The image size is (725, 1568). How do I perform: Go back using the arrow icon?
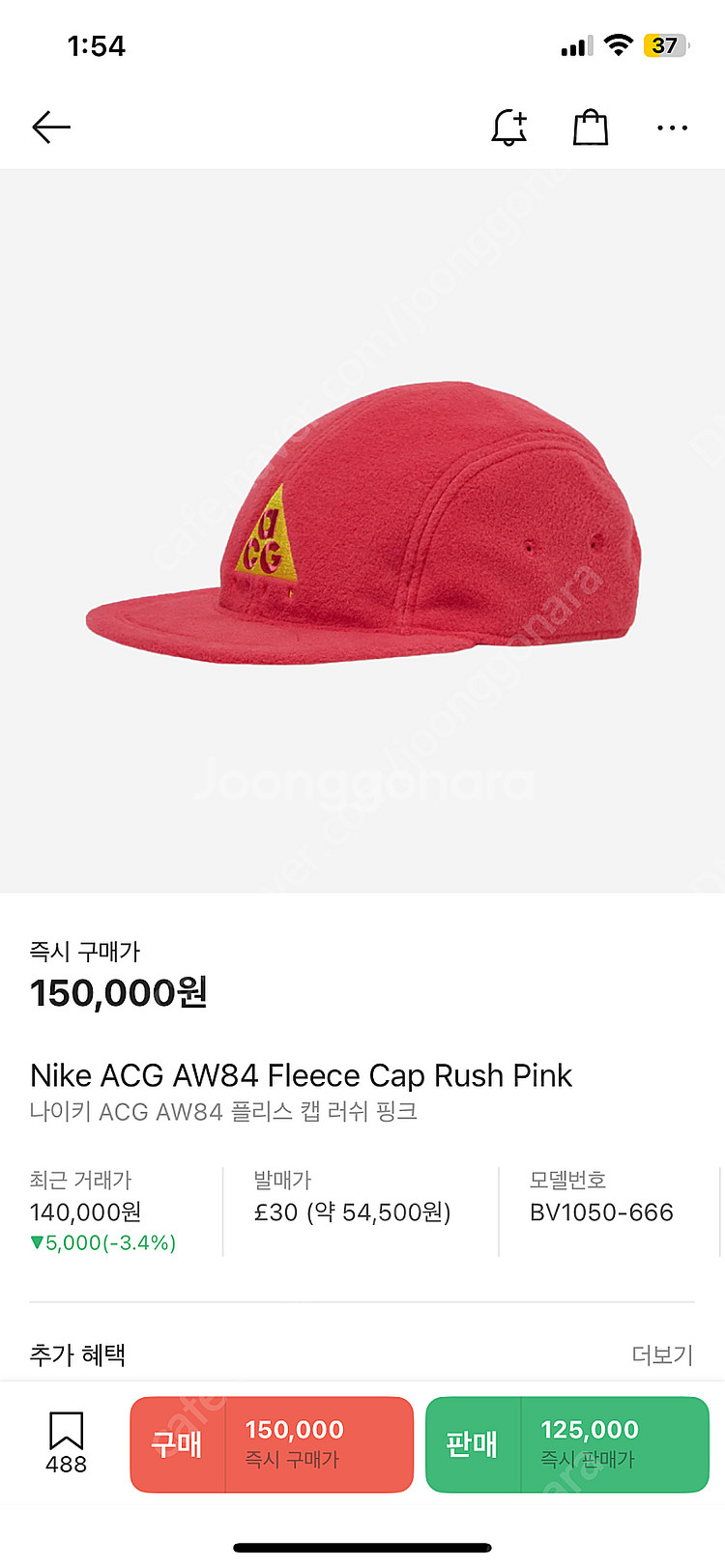[x=51, y=128]
